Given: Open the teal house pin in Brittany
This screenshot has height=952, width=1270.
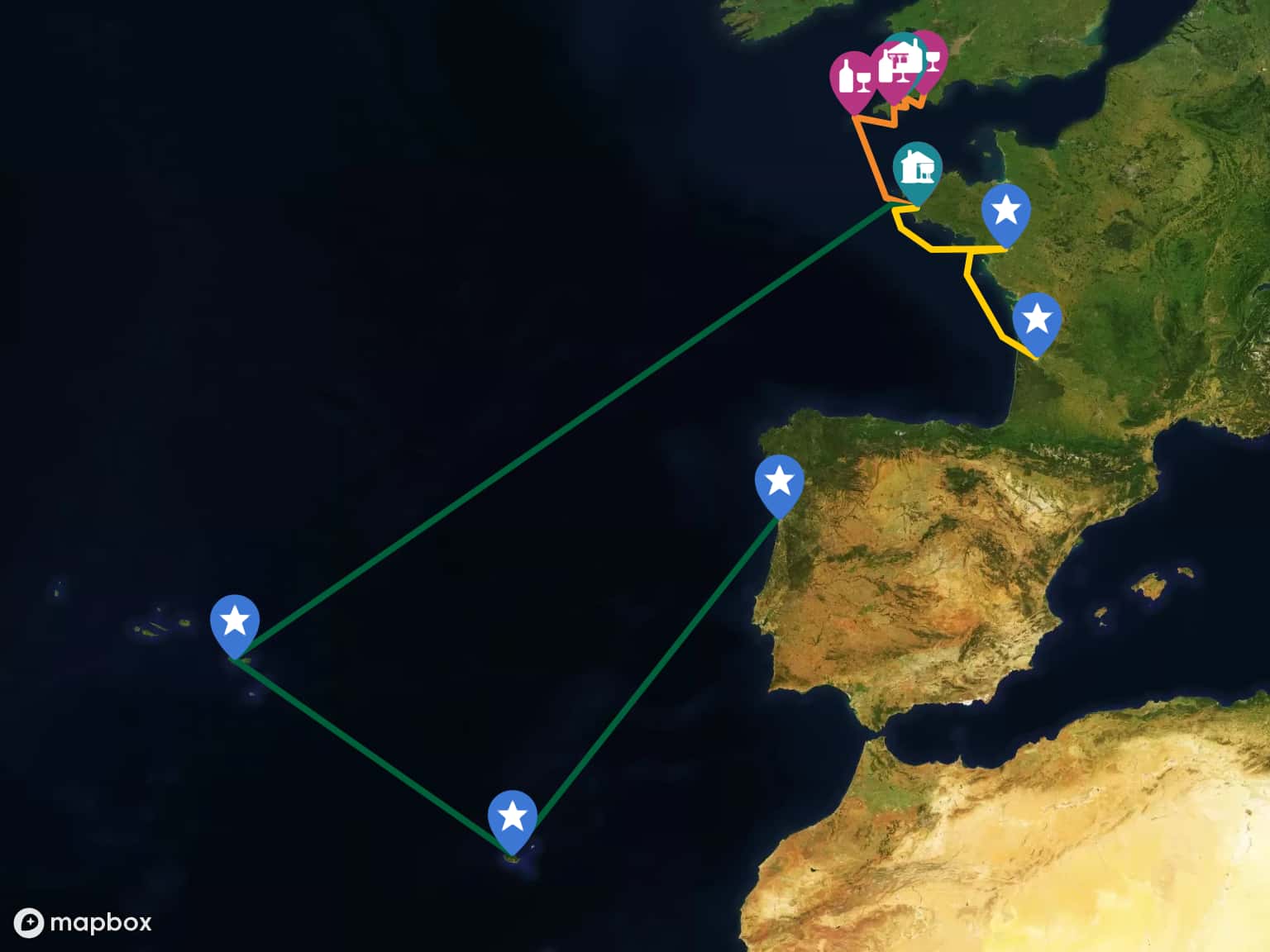Looking at the screenshot, I should (x=917, y=169).
